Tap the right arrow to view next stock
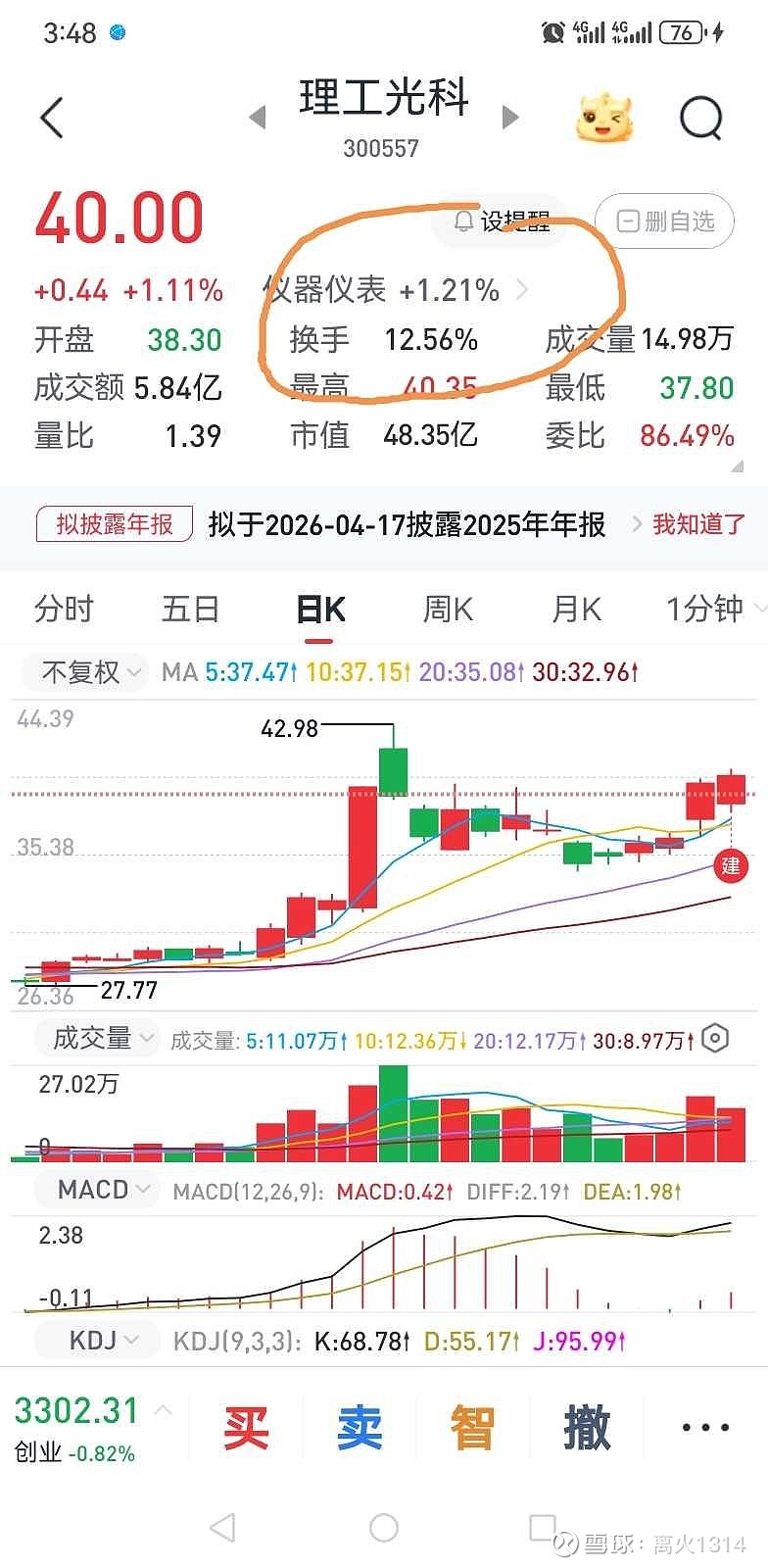The height and width of the screenshot is (1568, 768). pyautogui.click(x=510, y=116)
